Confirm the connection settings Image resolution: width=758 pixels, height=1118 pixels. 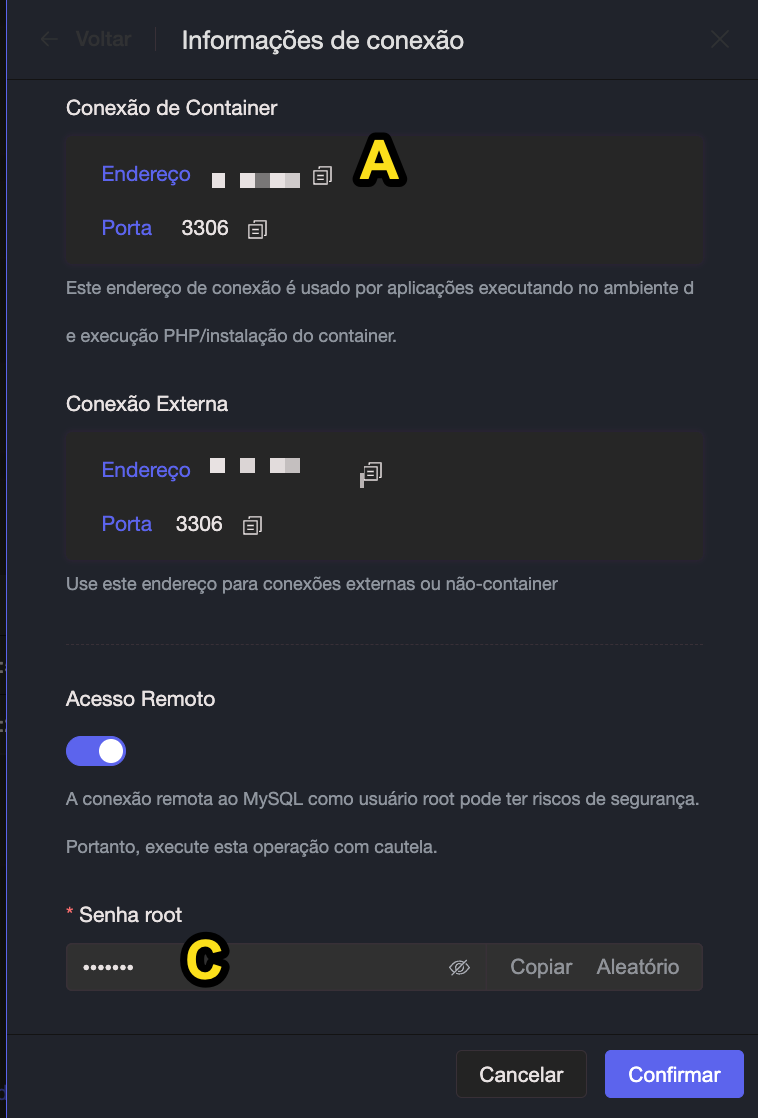(674, 1075)
